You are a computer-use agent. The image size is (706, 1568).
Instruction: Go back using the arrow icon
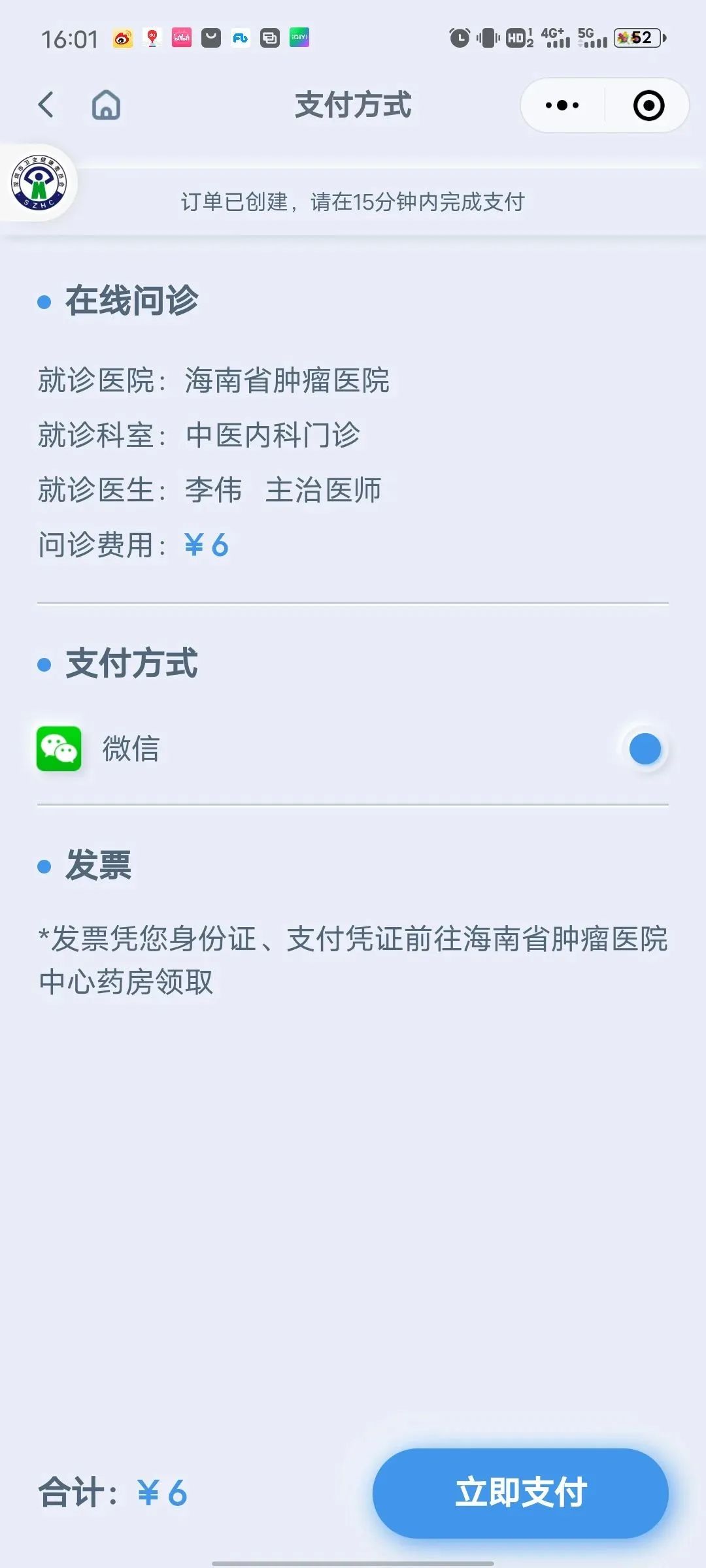click(x=46, y=105)
